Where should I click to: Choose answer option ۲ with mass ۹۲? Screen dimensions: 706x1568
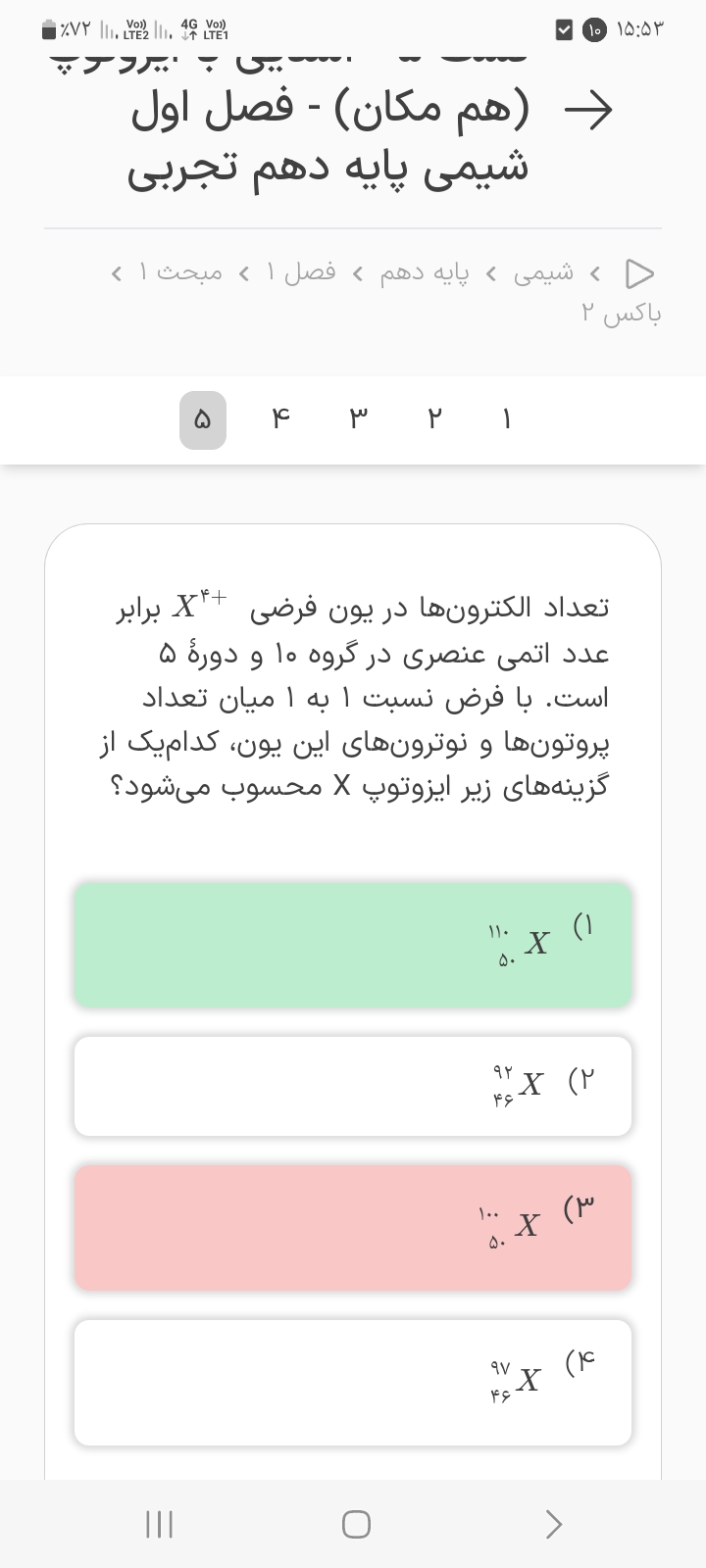(x=353, y=1086)
